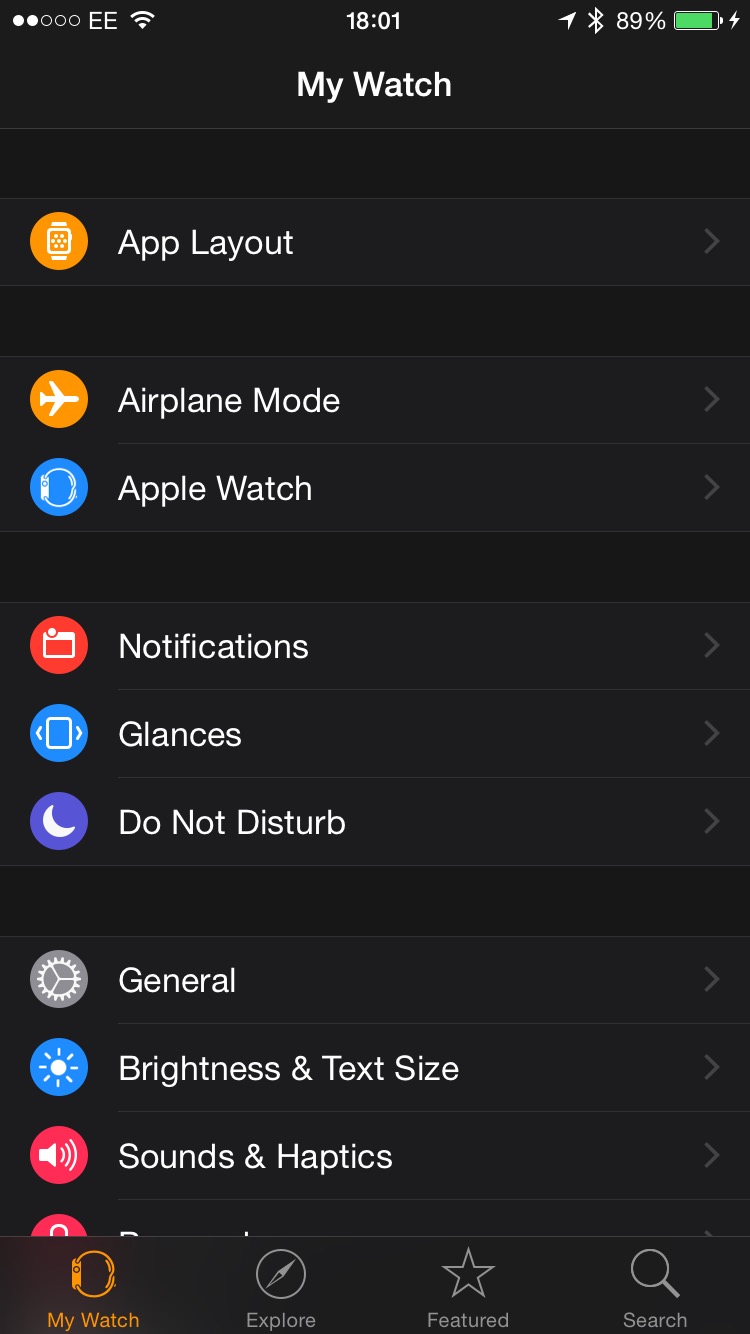
Task: Open Brightness & Text Size
Action: [375, 1068]
